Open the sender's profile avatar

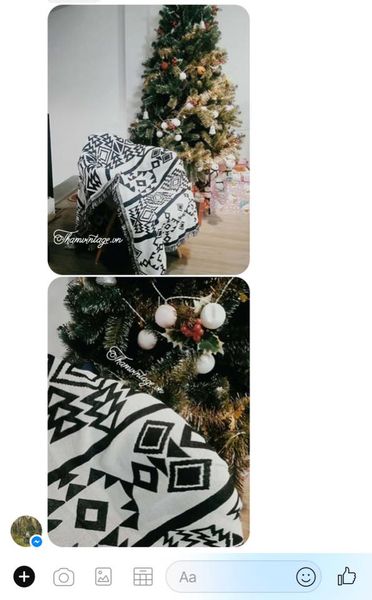pos(26,531)
